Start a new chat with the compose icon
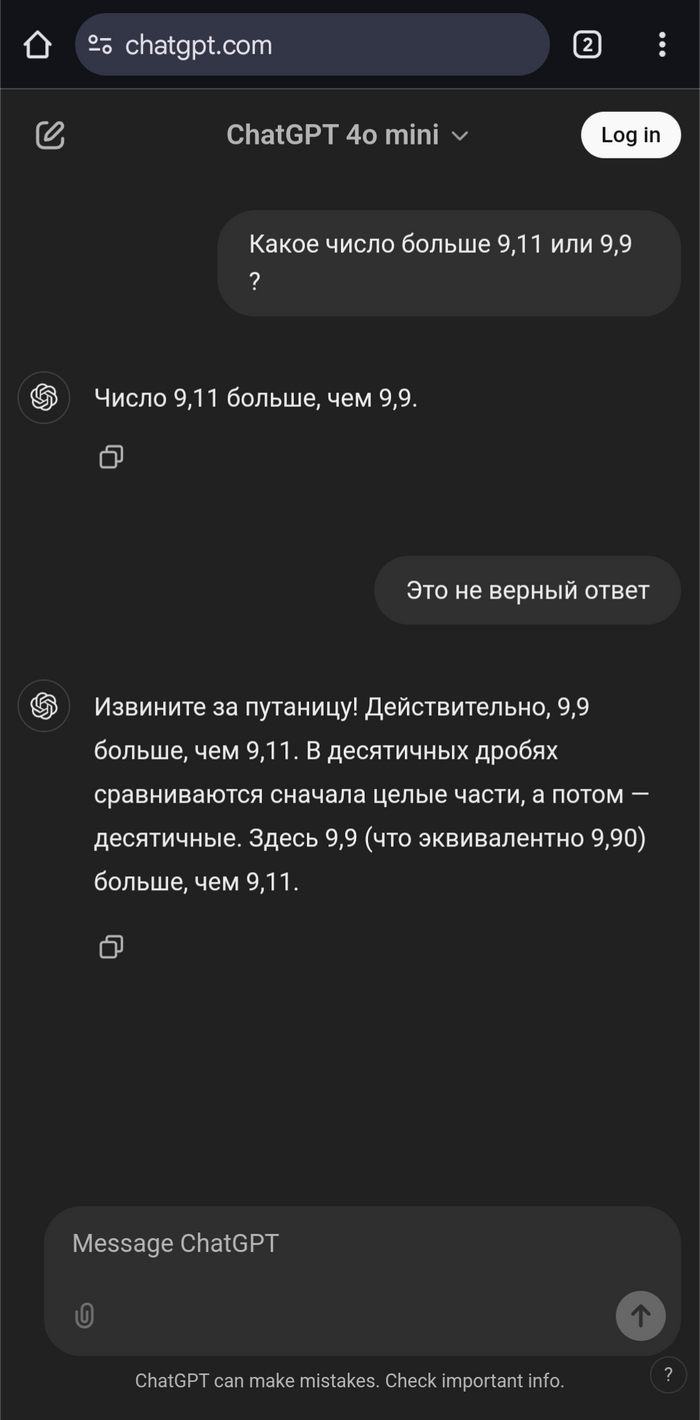 tap(50, 135)
